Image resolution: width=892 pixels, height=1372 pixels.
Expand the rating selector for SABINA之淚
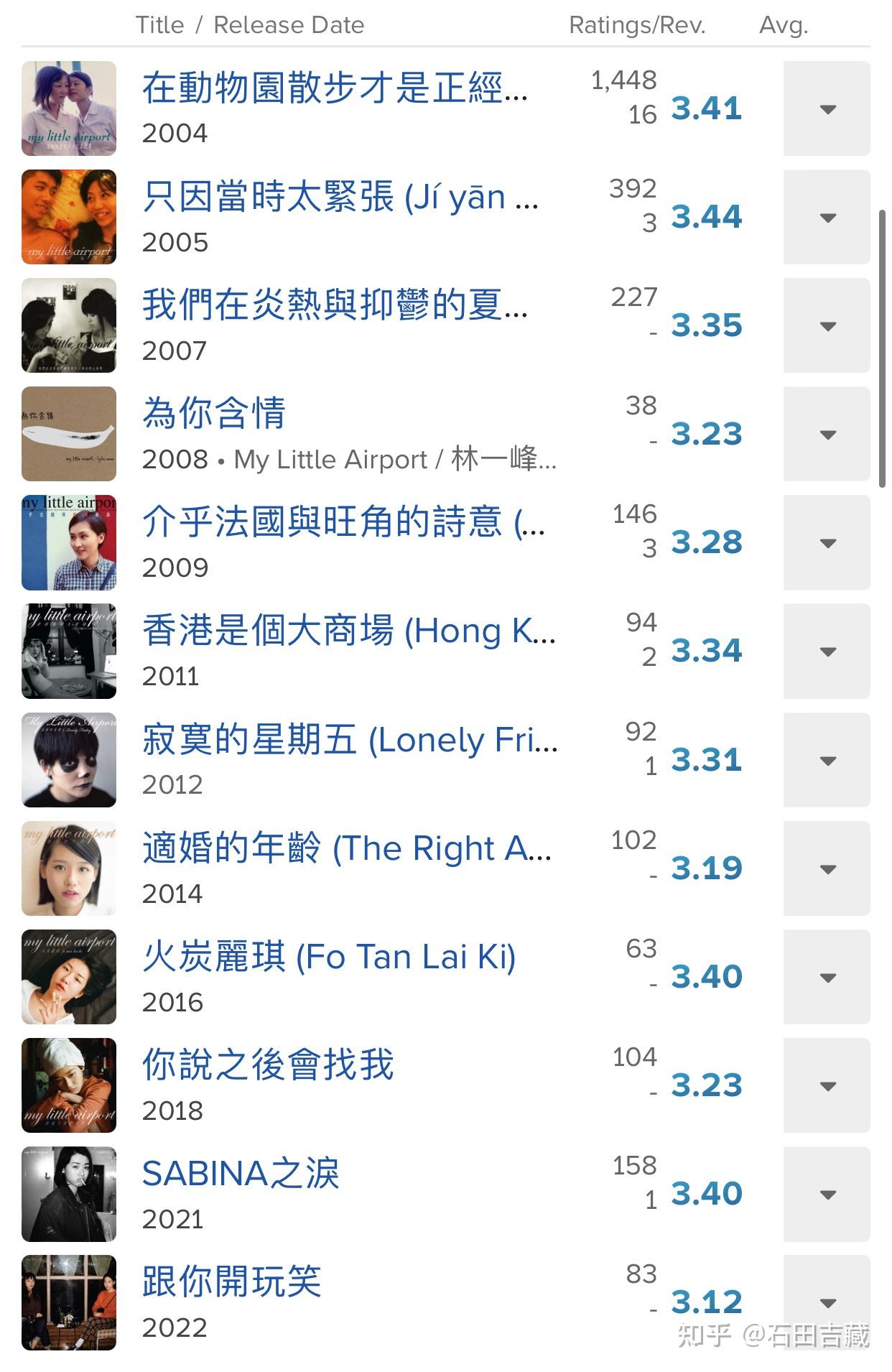pos(826,1194)
